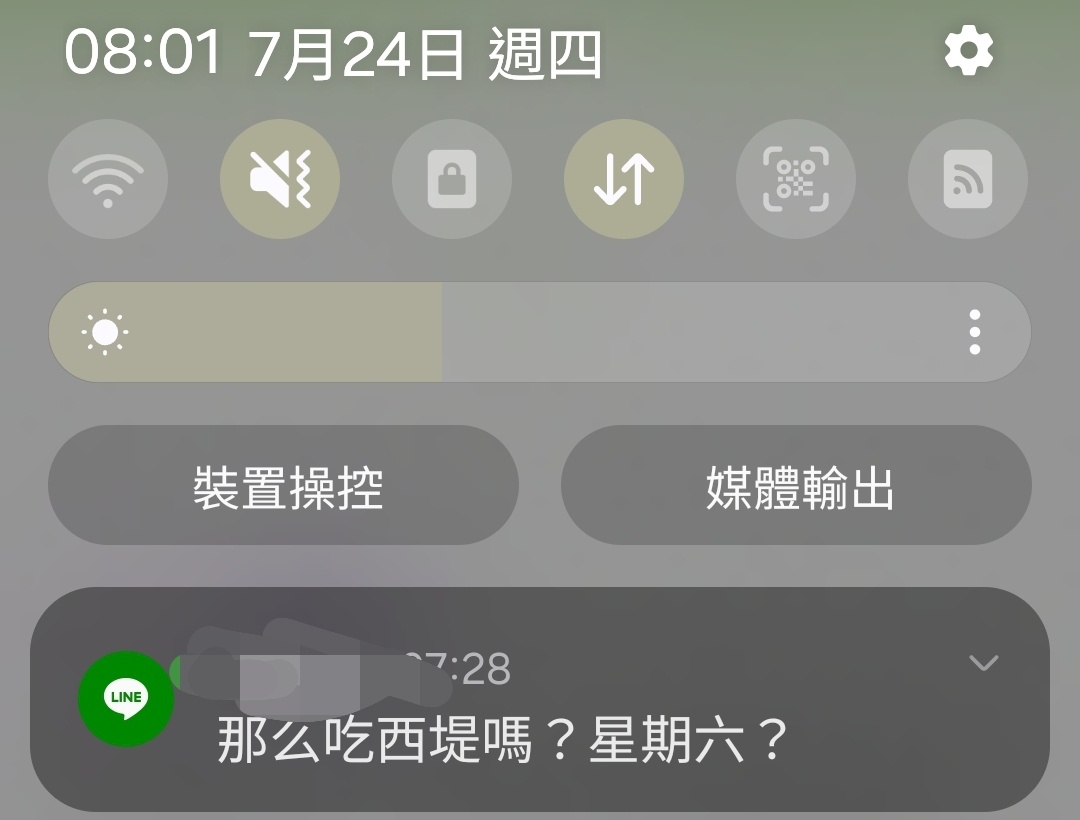Turn off mobile data

pos(624,180)
